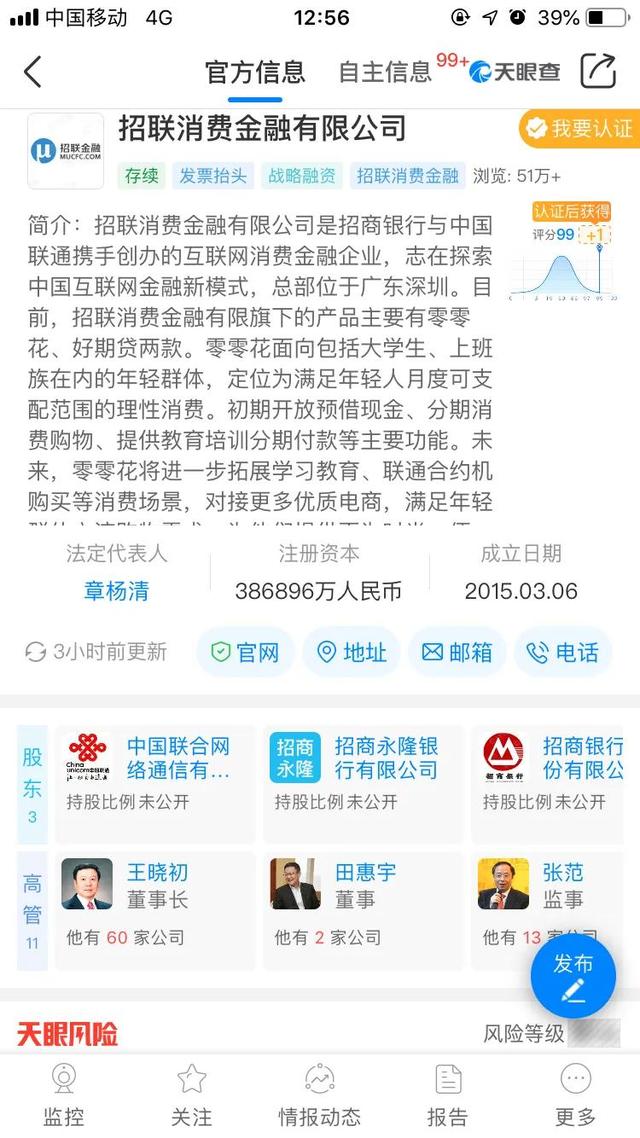Open executive 田惠宇 card
This screenshot has width=640, height=1138.
[x=363, y=911]
